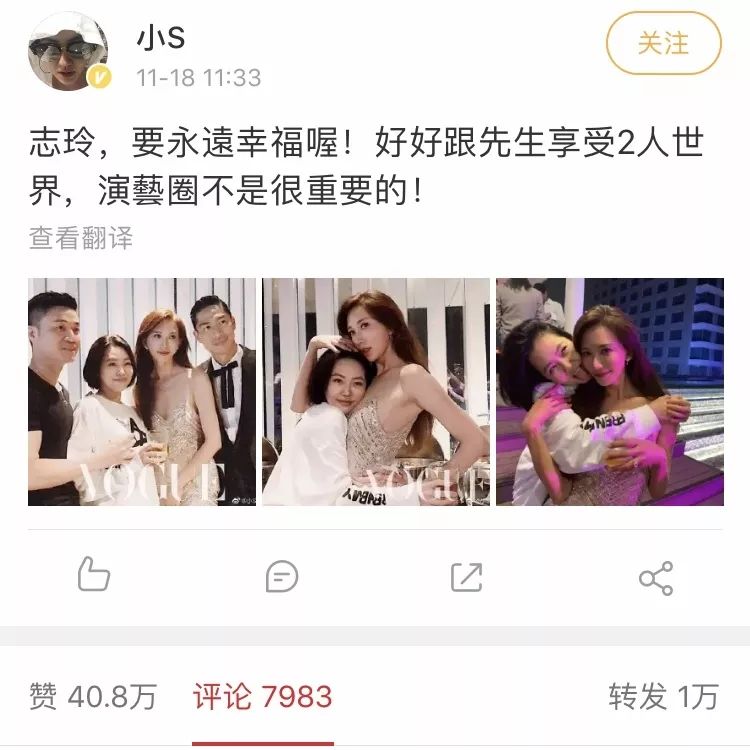Tap the comment bubble icon

(x=282, y=576)
